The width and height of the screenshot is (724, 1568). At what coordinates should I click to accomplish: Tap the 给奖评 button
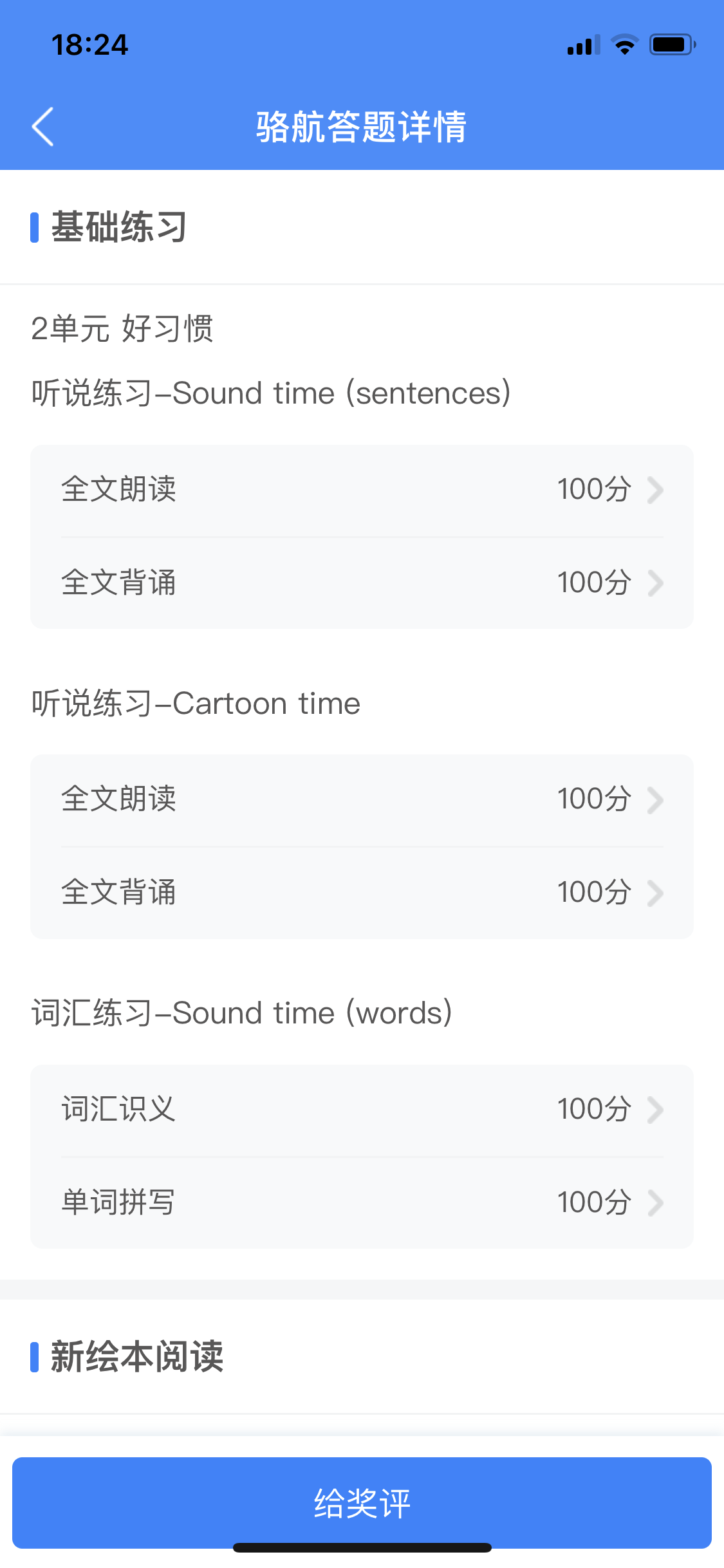[362, 1503]
